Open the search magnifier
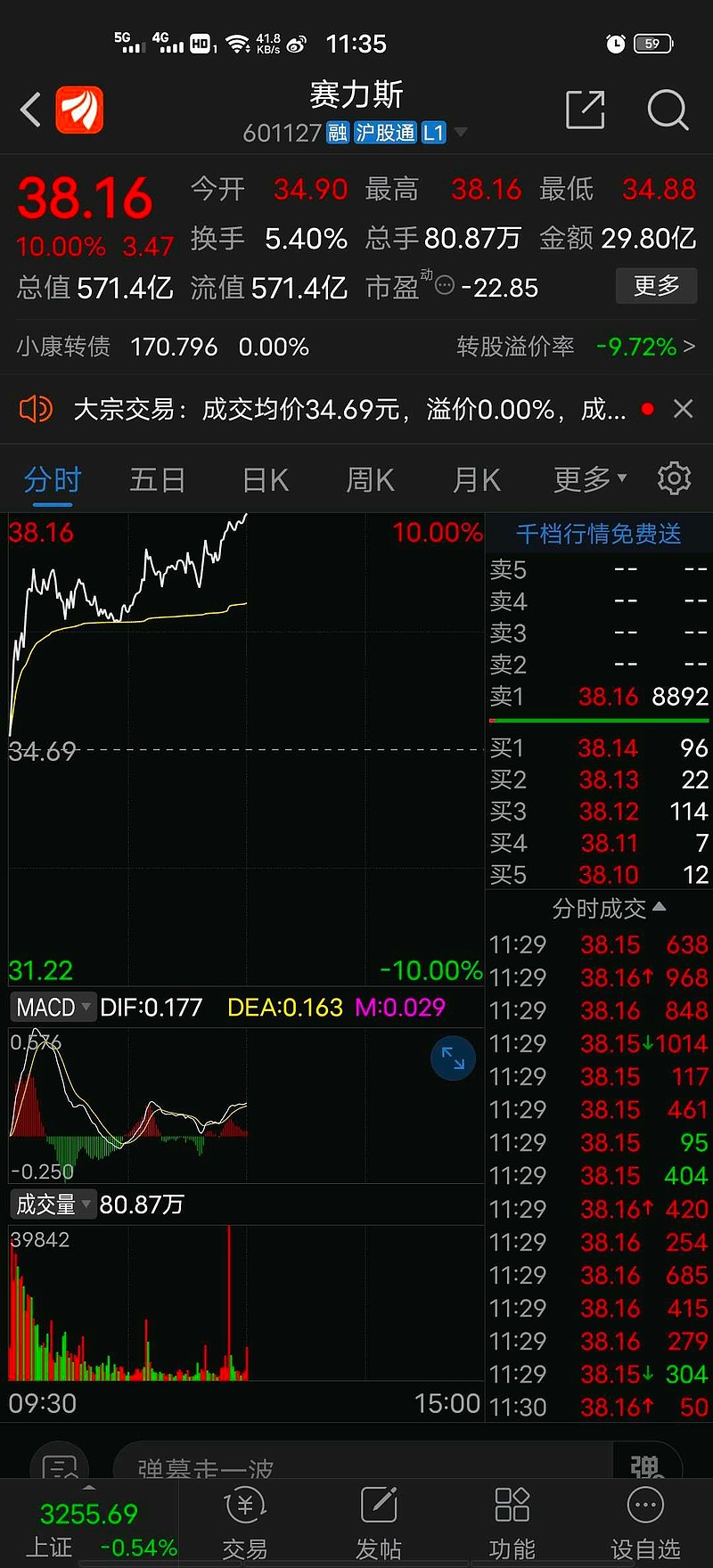Screen dimensions: 713x1568 pyautogui.click(x=668, y=110)
